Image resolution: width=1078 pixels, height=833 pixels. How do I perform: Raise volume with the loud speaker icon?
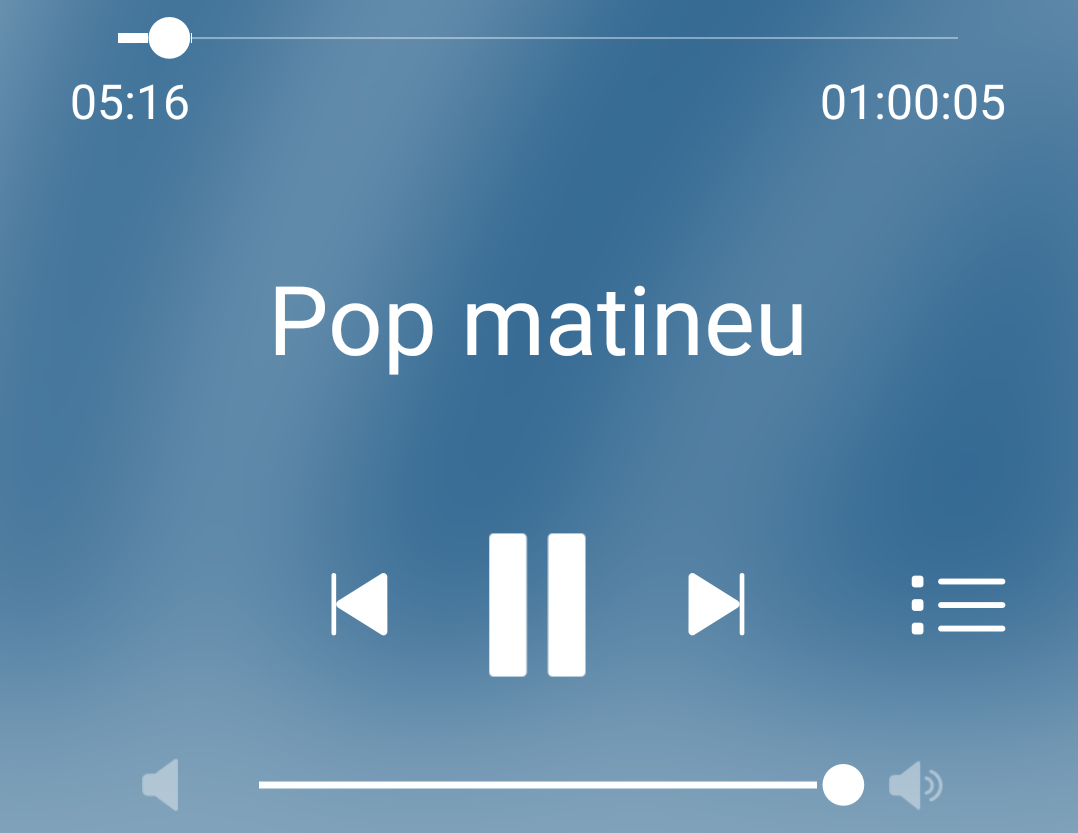pos(915,785)
